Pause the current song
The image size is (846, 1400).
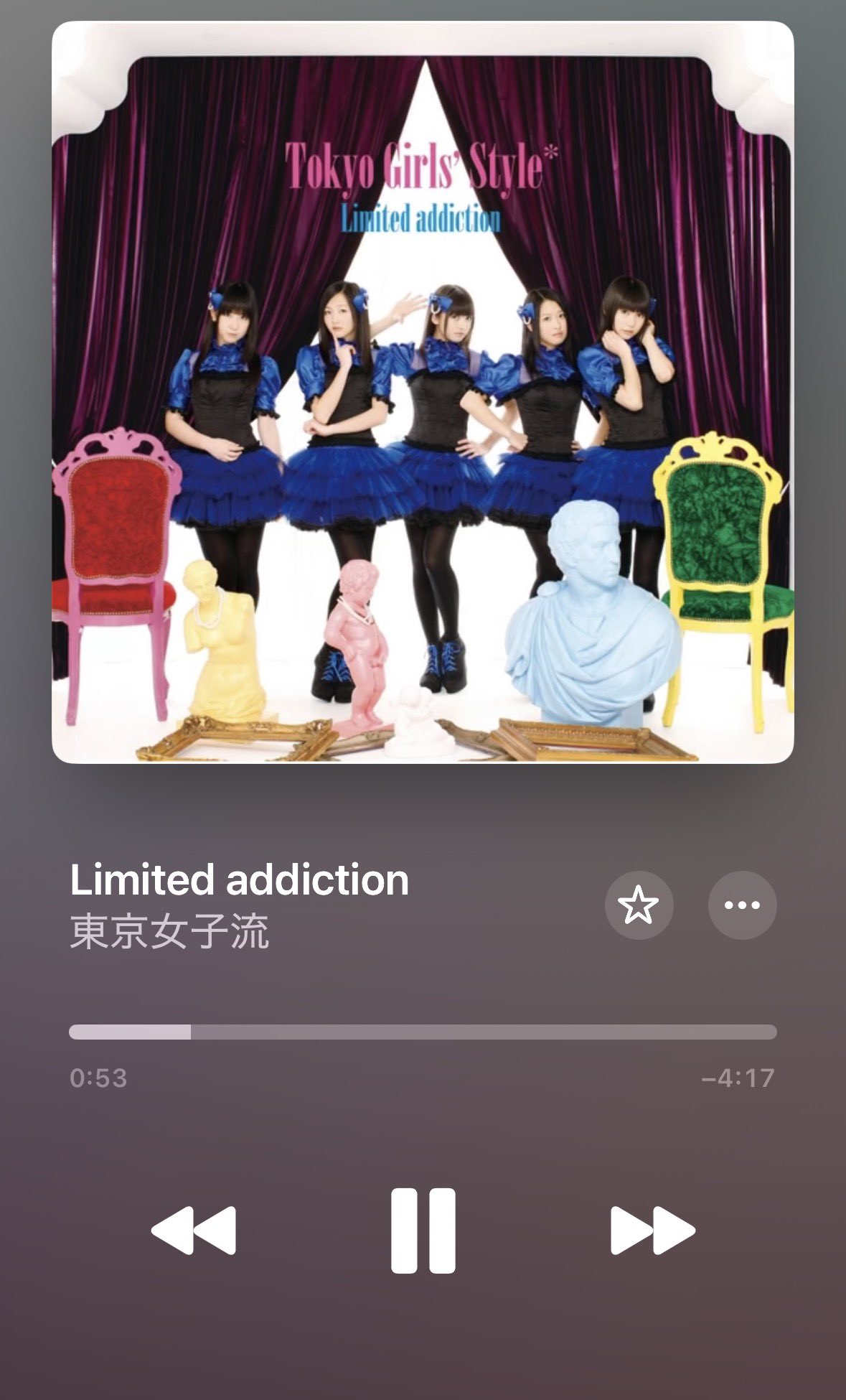click(x=423, y=1230)
